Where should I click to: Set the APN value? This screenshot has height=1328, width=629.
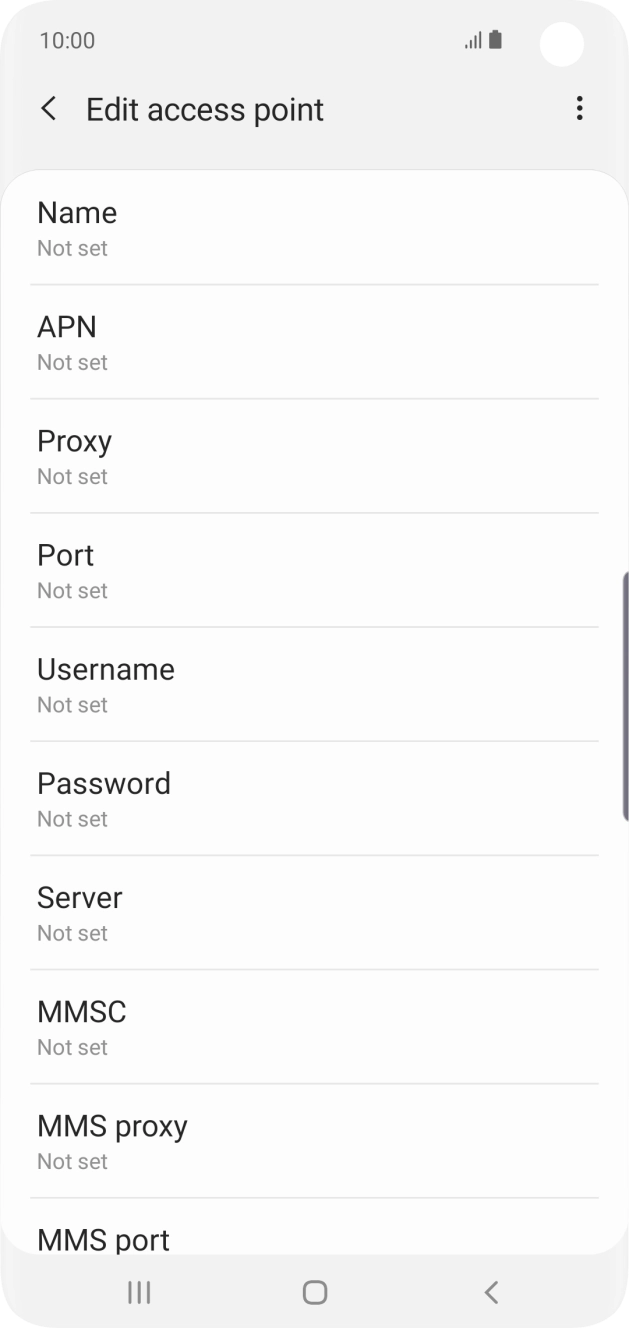click(314, 342)
